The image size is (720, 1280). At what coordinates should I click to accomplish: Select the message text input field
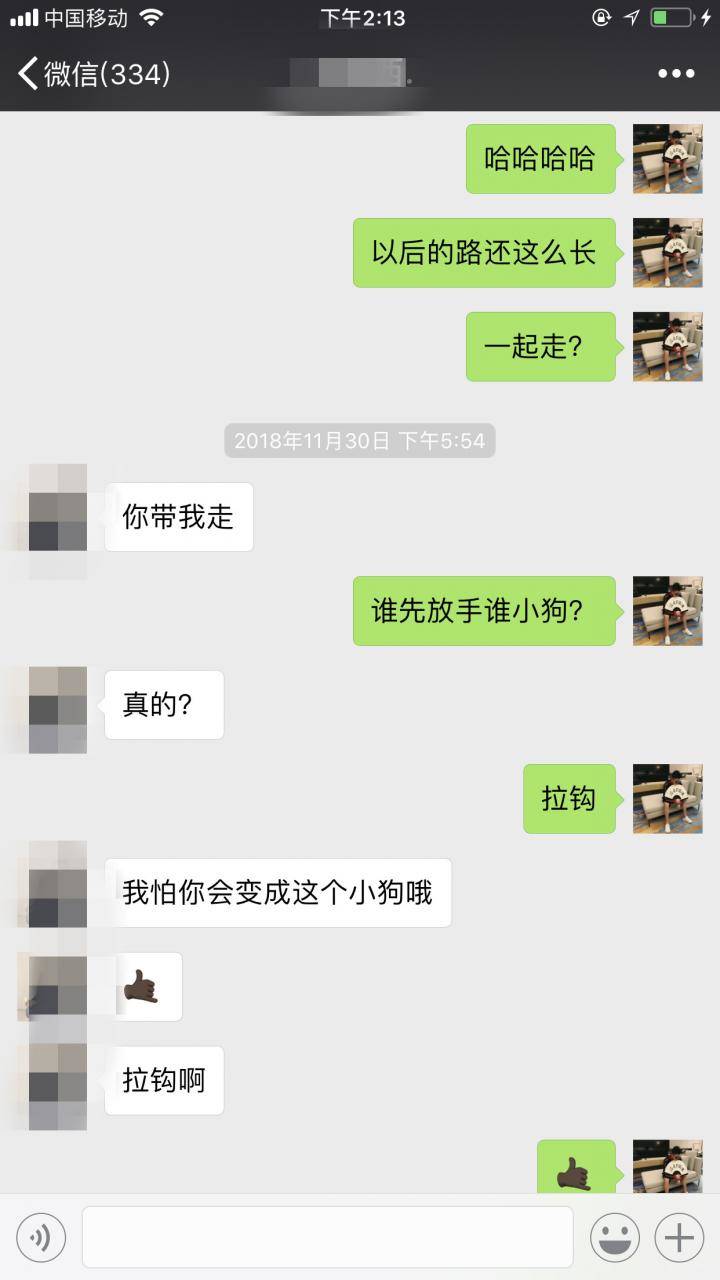(x=325, y=1237)
